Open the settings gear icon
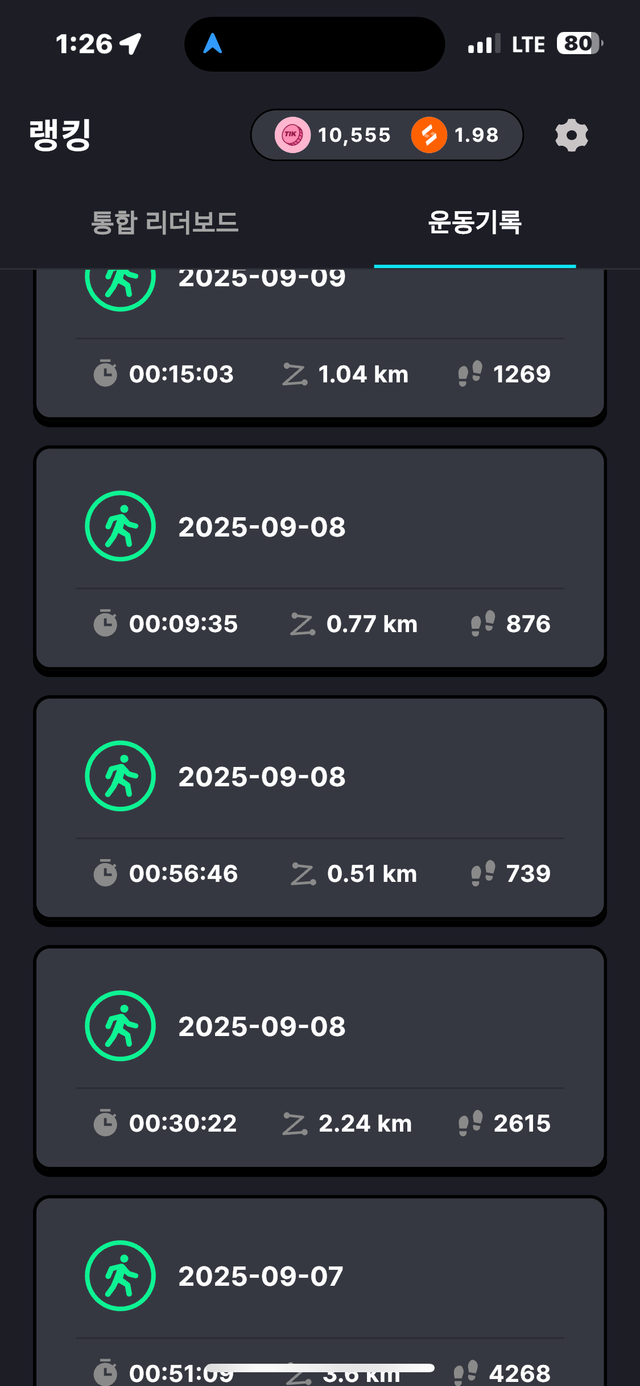This screenshot has height=1386, width=640. tap(571, 135)
